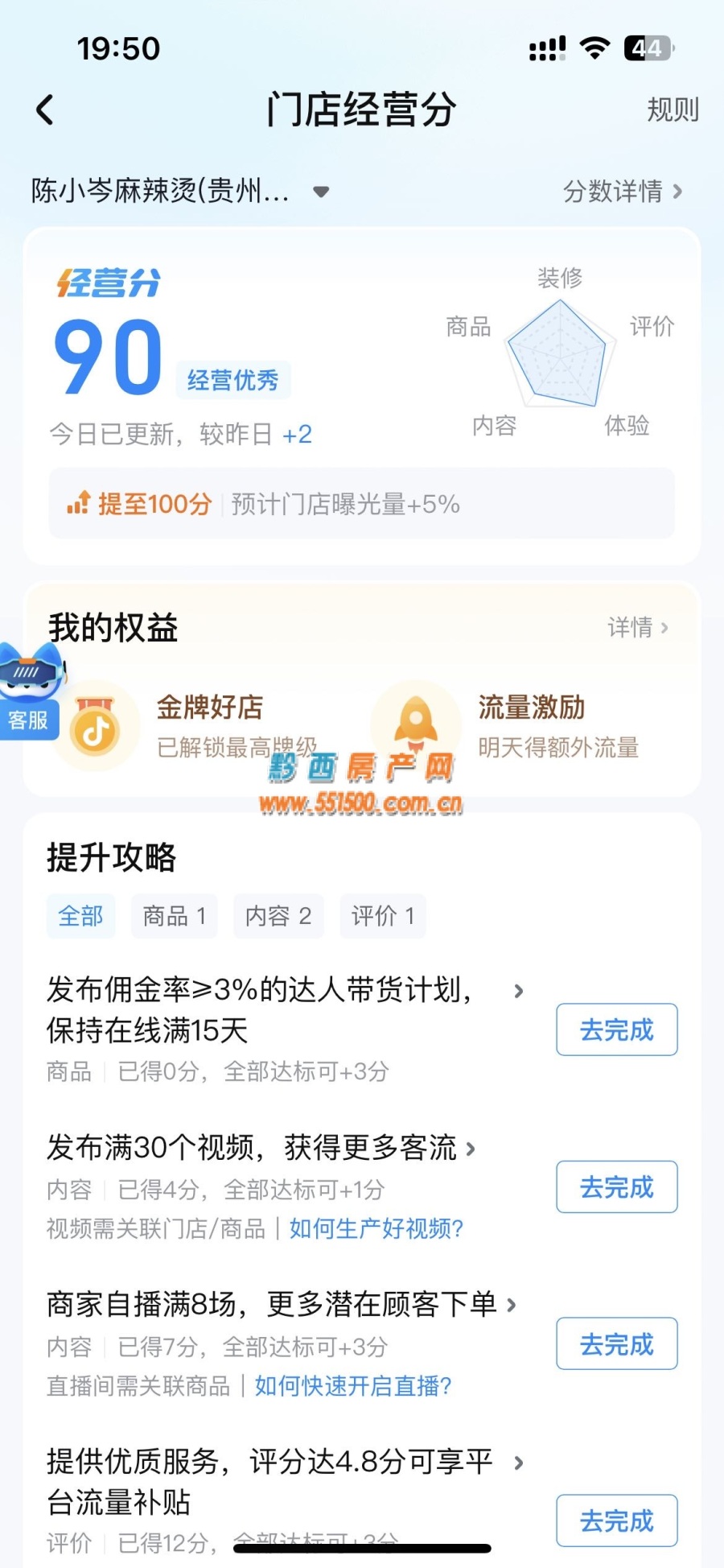Open the 提至100分 exposure tip banner

point(361,504)
